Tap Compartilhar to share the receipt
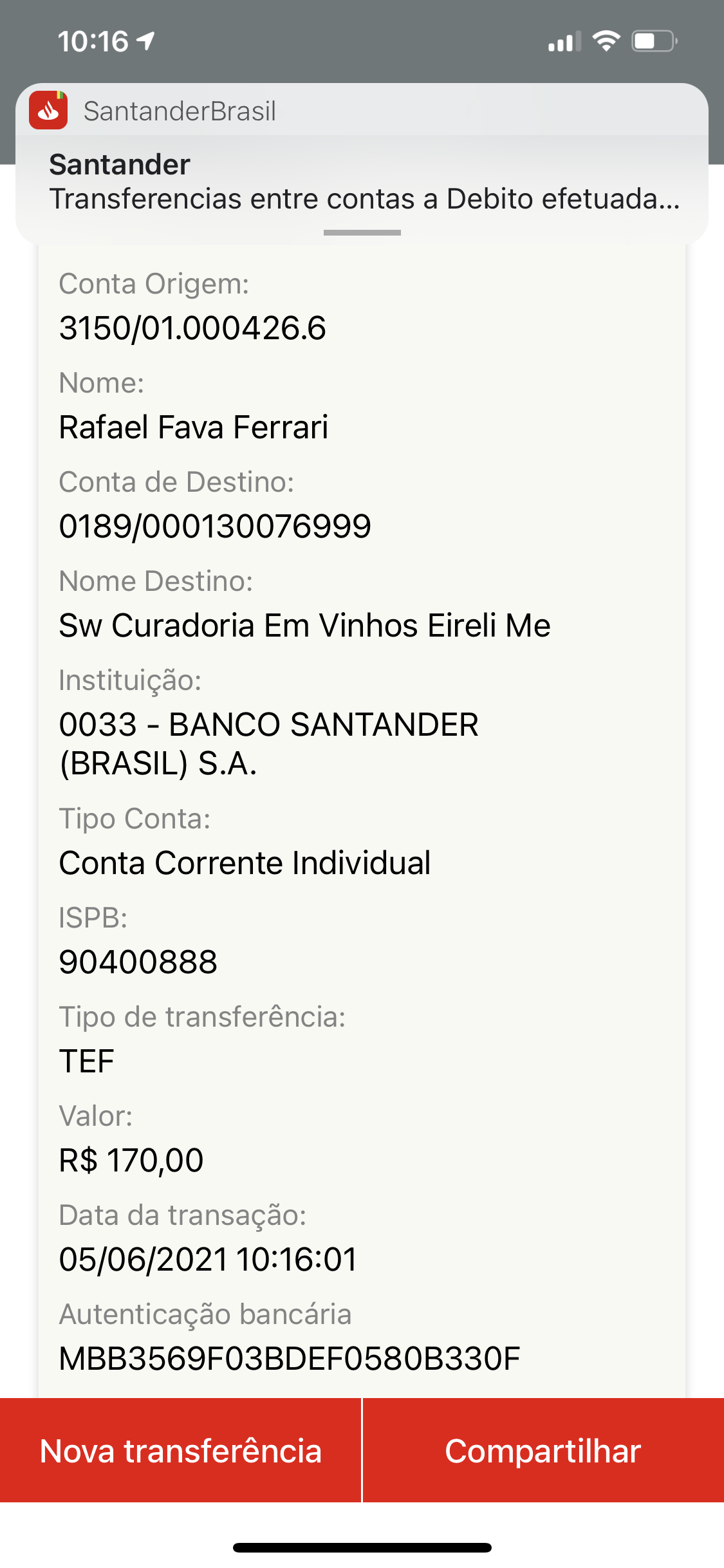 [x=543, y=1451]
